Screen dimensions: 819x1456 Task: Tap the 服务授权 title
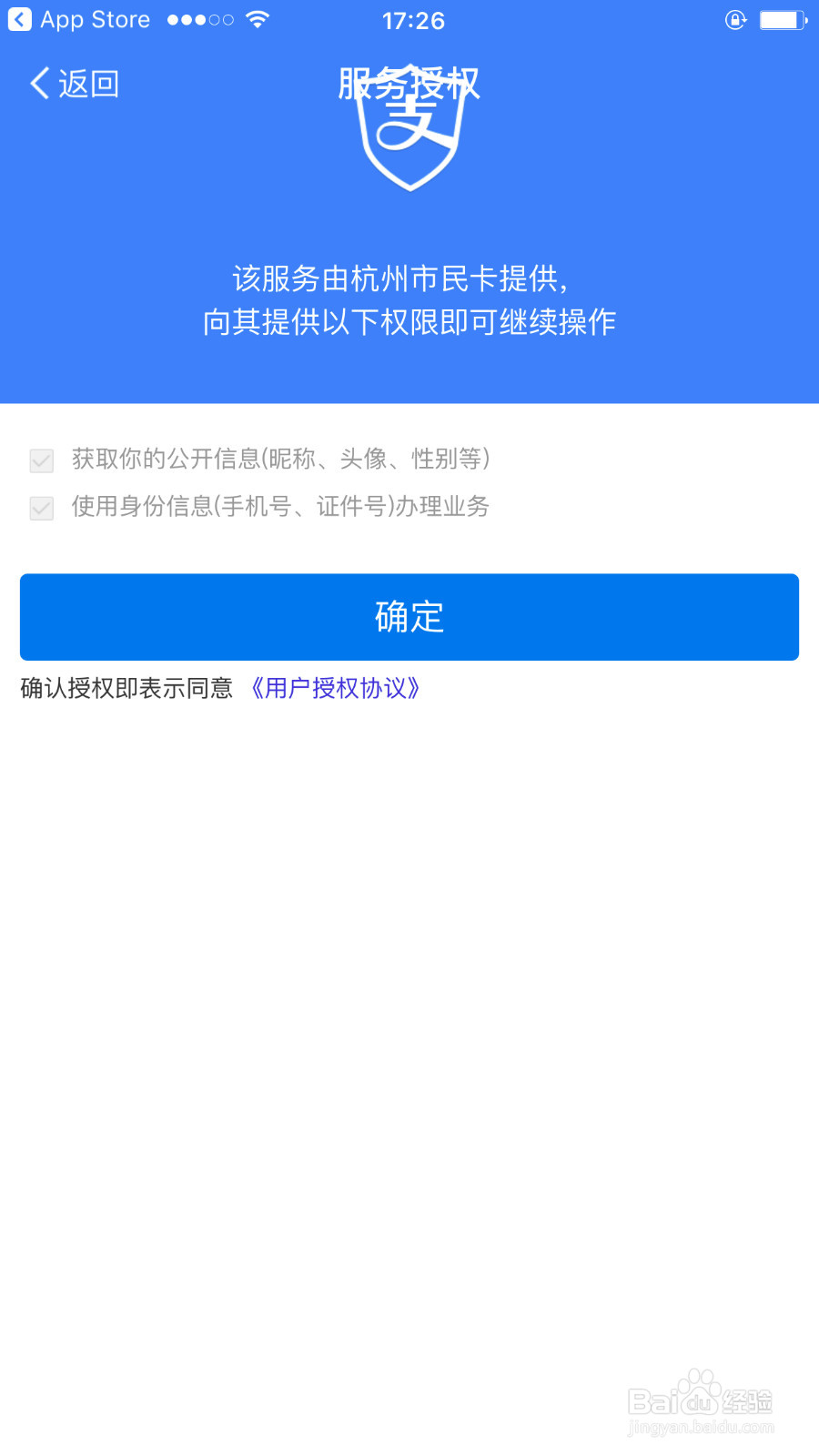409,82
